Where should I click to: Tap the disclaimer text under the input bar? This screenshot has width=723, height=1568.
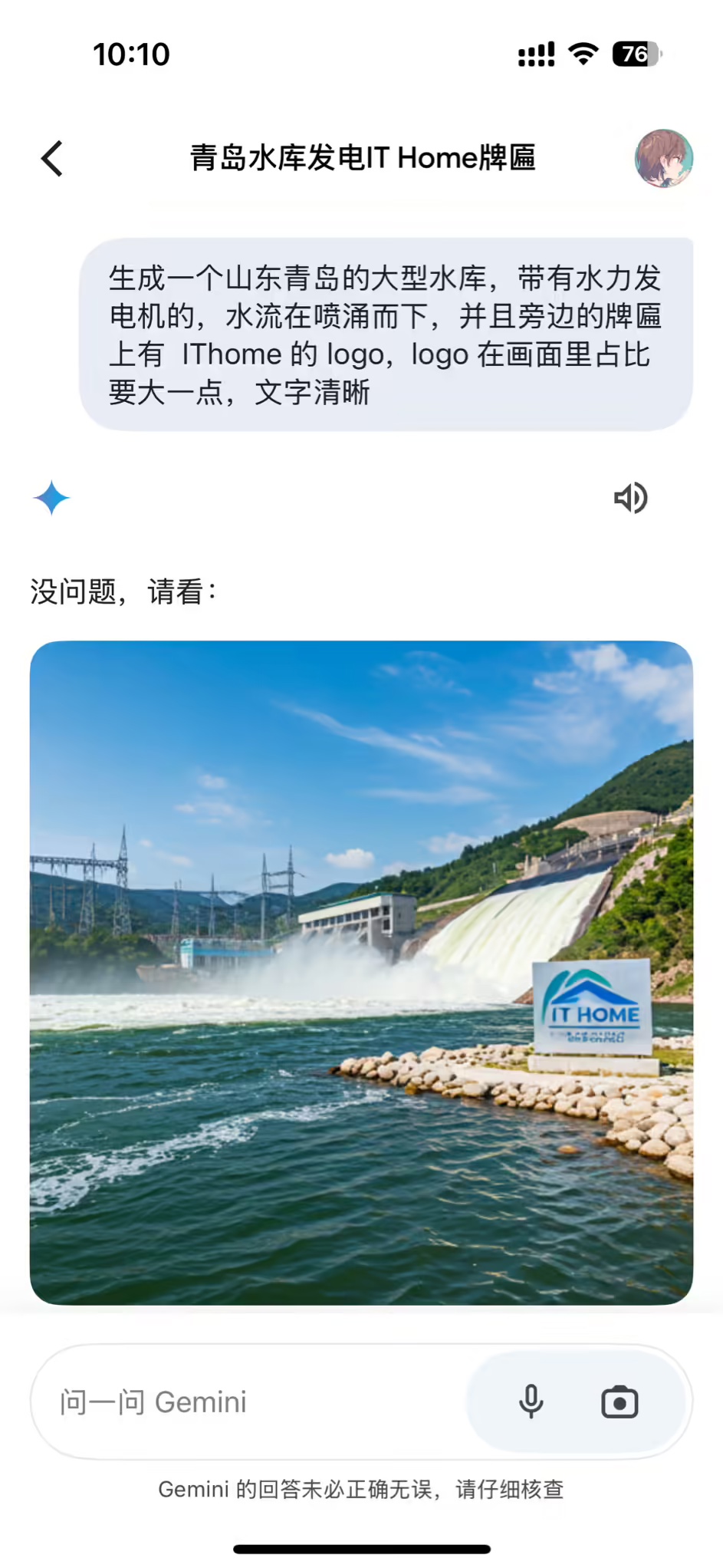click(361, 1489)
